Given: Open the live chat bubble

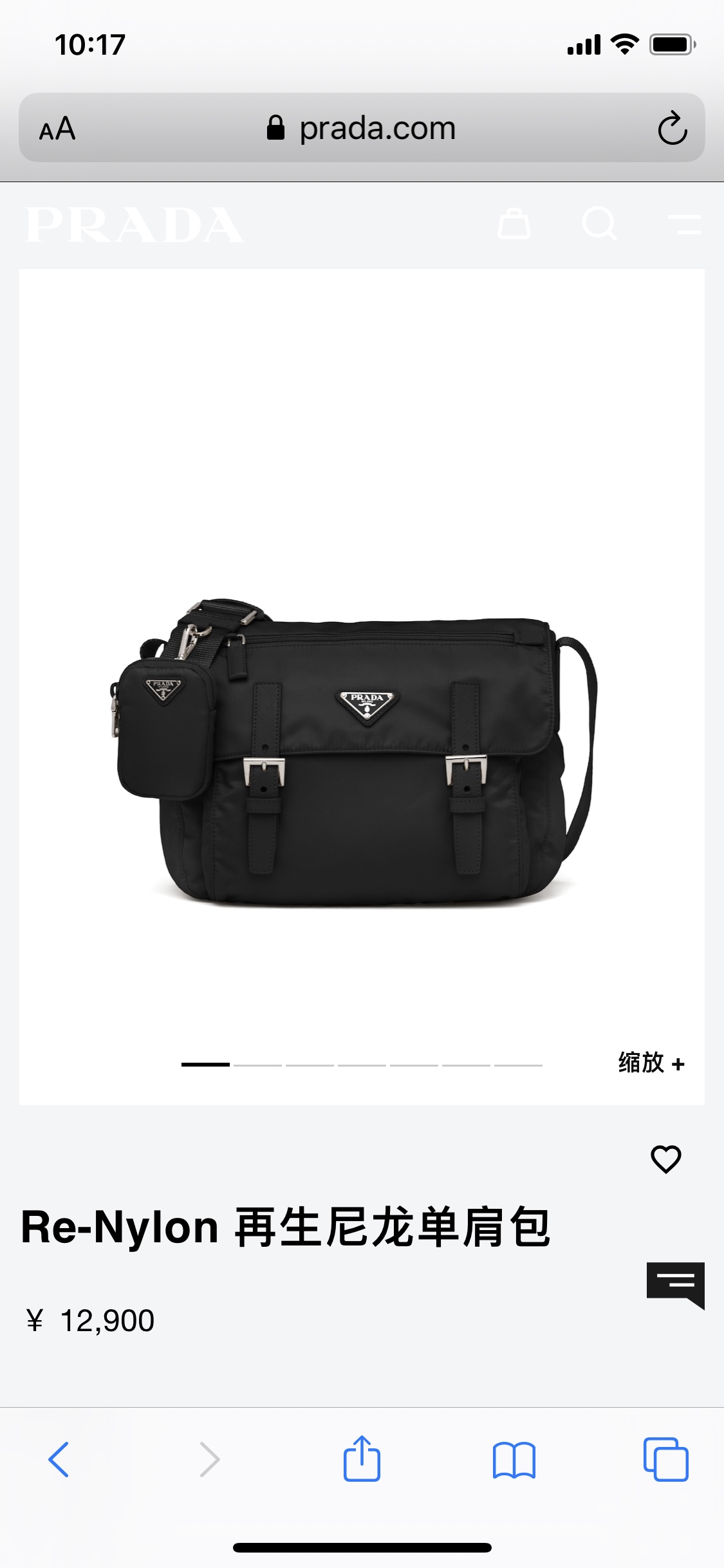Looking at the screenshot, I should point(675,1284).
